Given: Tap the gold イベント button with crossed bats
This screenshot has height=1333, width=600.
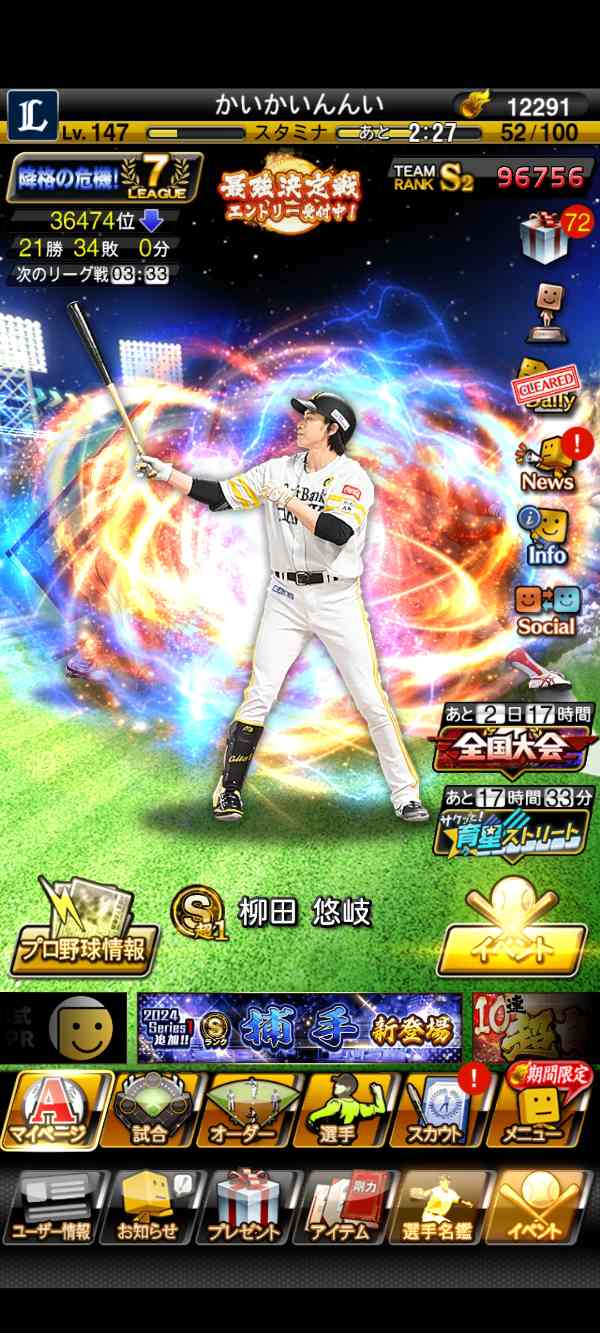Looking at the screenshot, I should tap(511, 928).
